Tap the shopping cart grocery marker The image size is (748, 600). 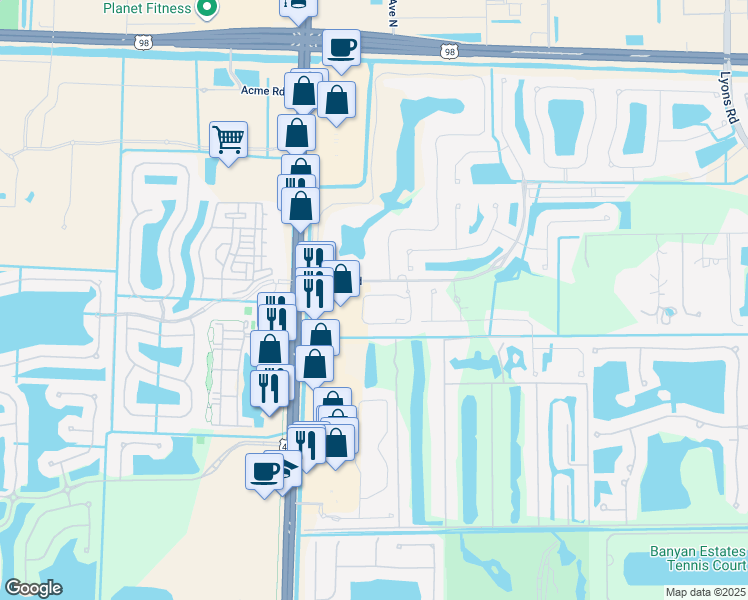click(228, 140)
